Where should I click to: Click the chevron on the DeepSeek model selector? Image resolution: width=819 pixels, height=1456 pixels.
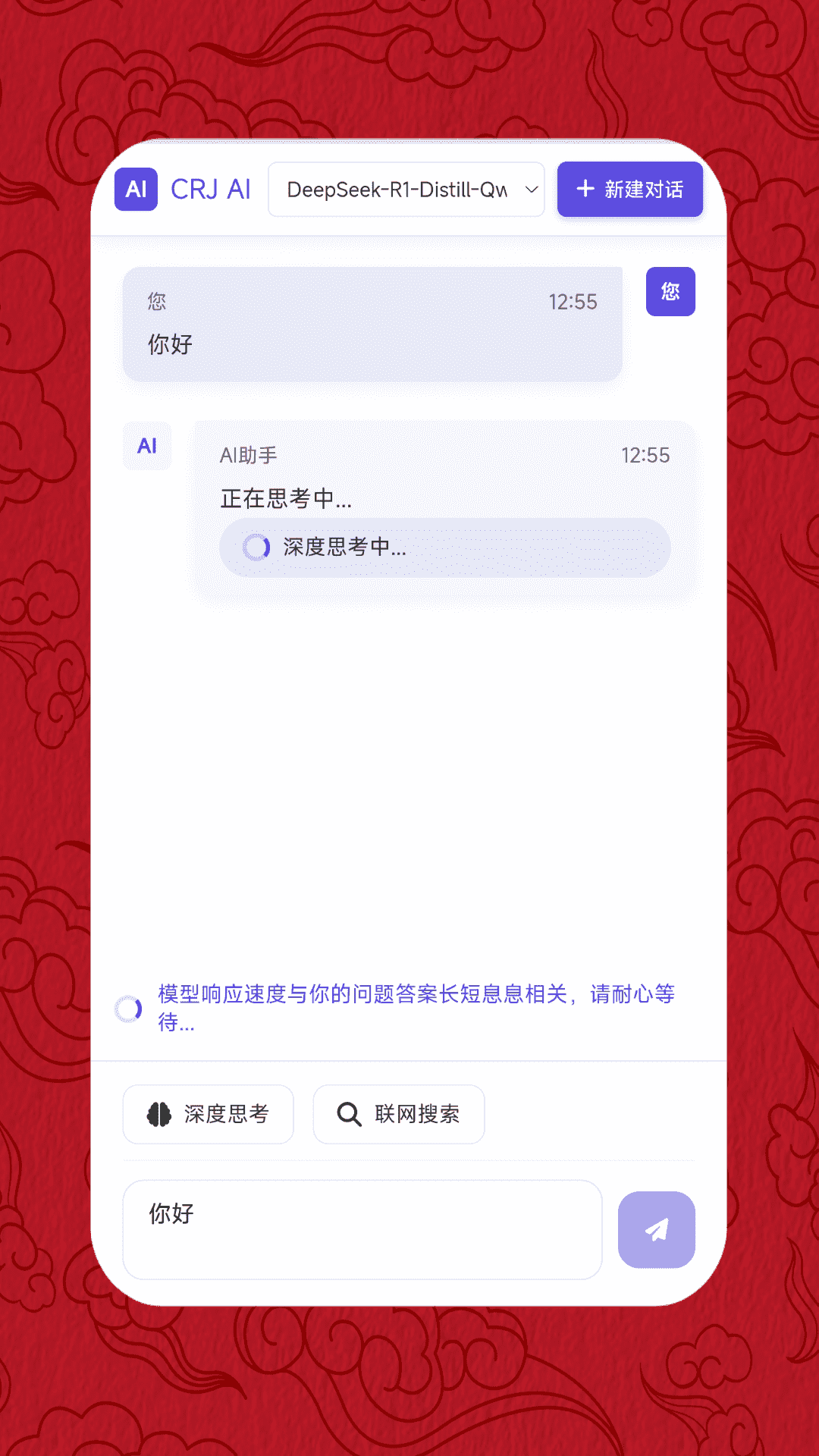(x=529, y=190)
